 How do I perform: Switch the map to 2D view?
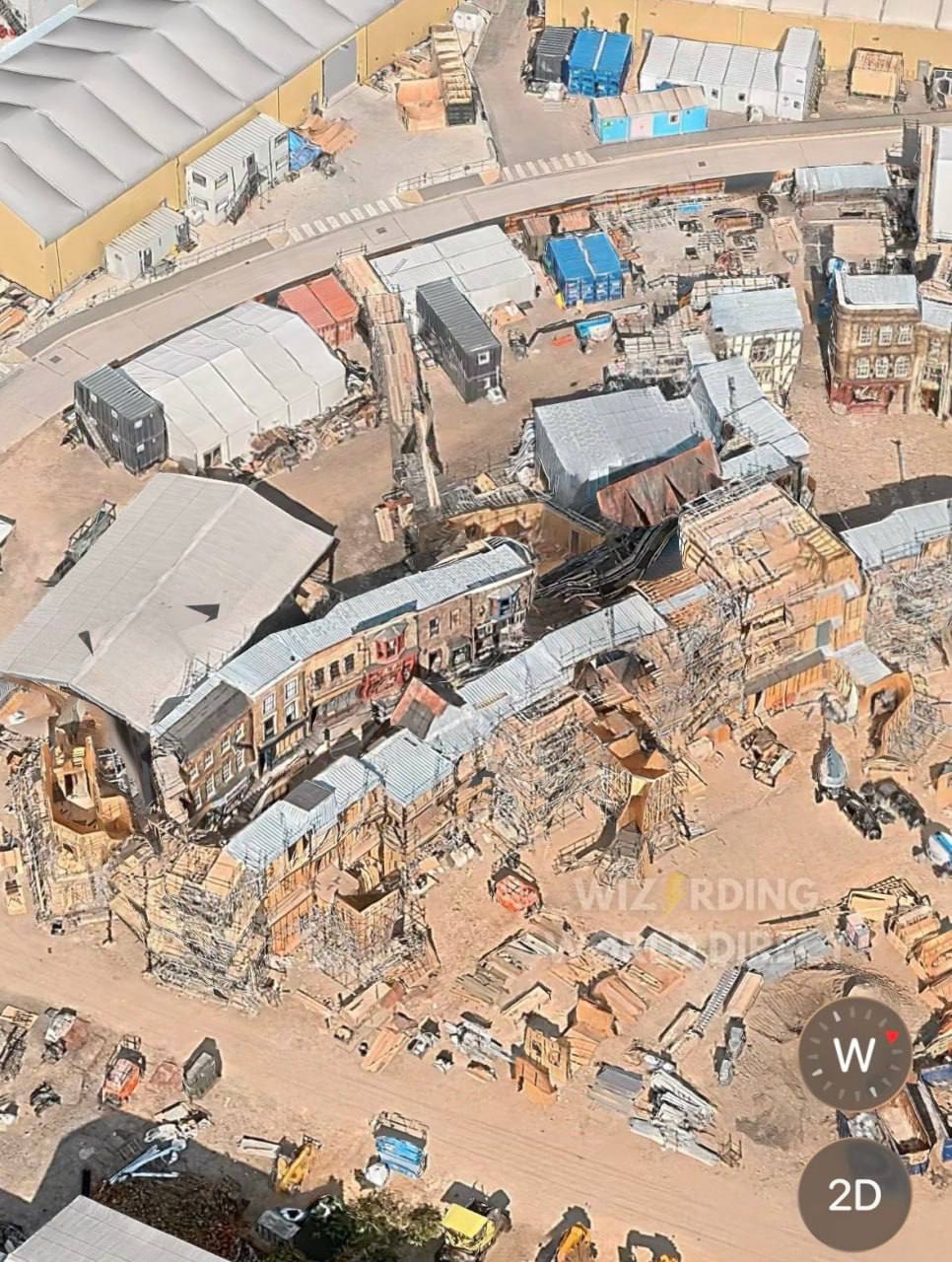(x=853, y=1195)
